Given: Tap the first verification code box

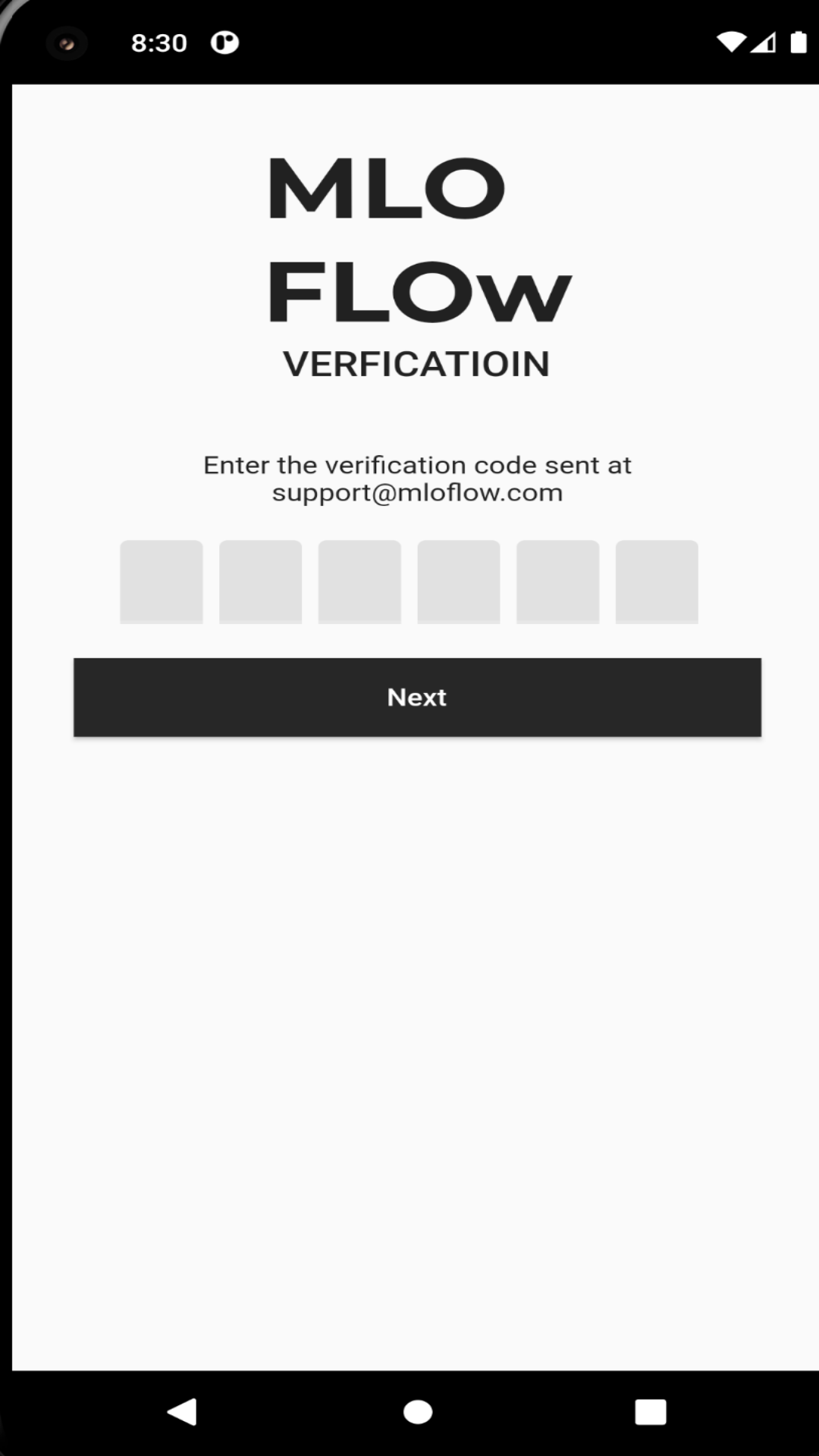Looking at the screenshot, I should [x=162, y=582].
